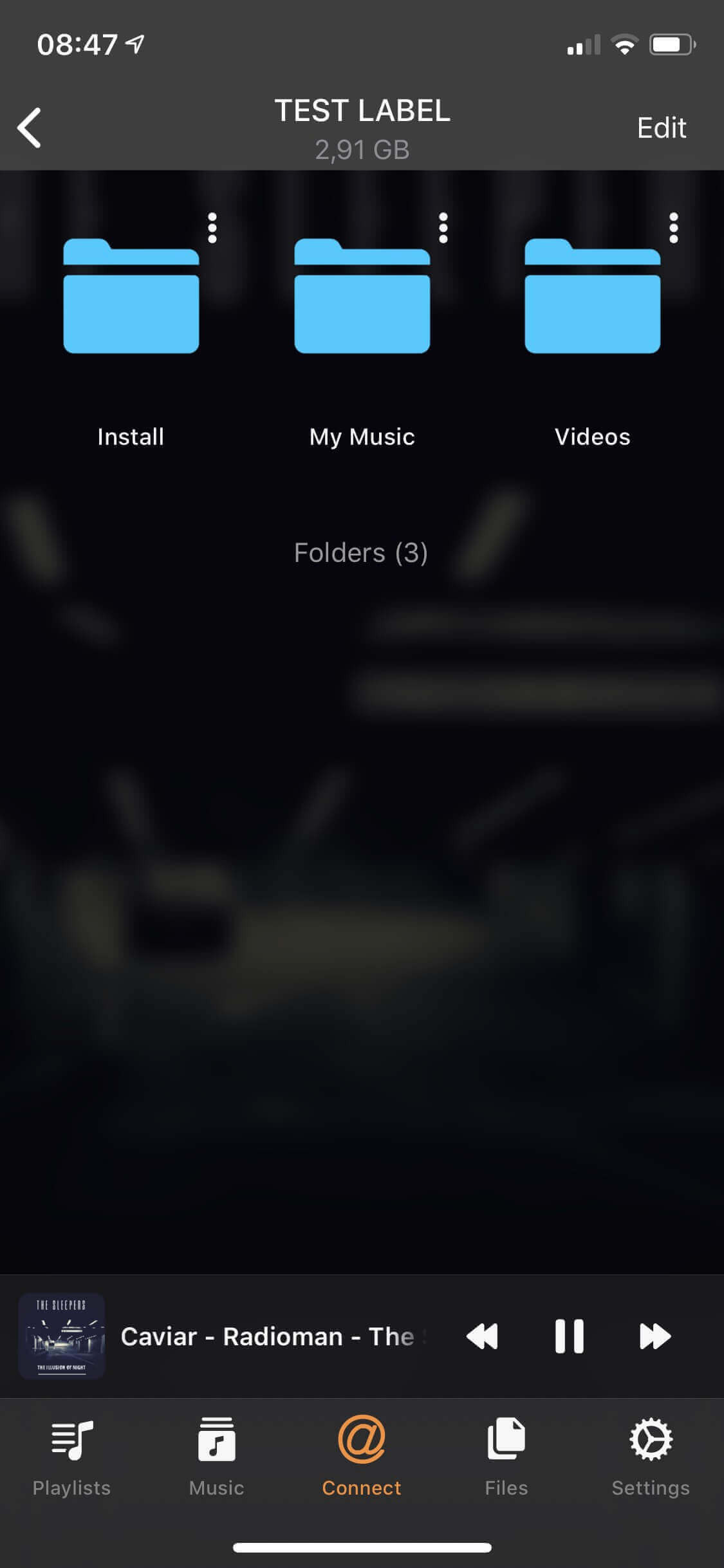Go back with the chevron arrow
The height and width of the screenshot is (1568, 724).
pos(28,127)
